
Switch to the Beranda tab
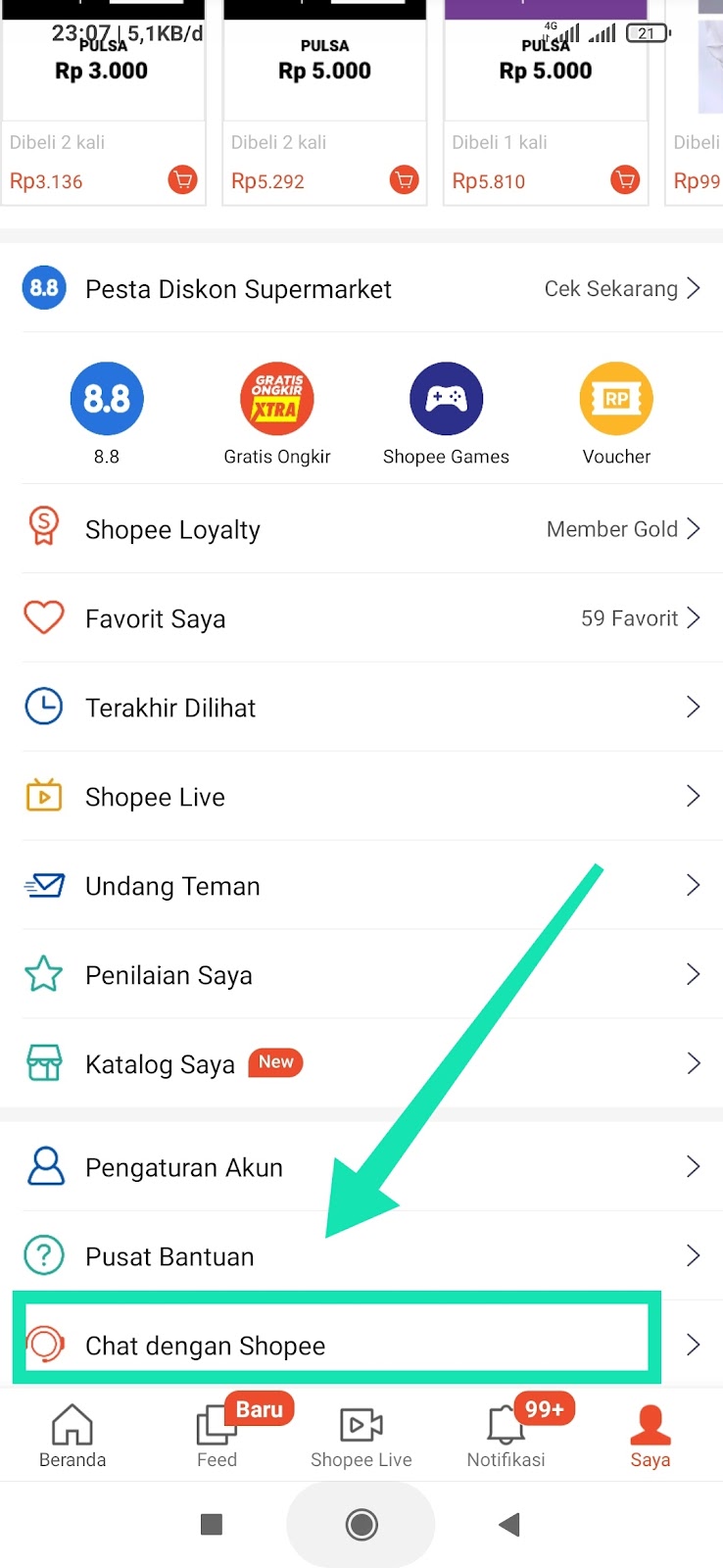click(72, 1437)
